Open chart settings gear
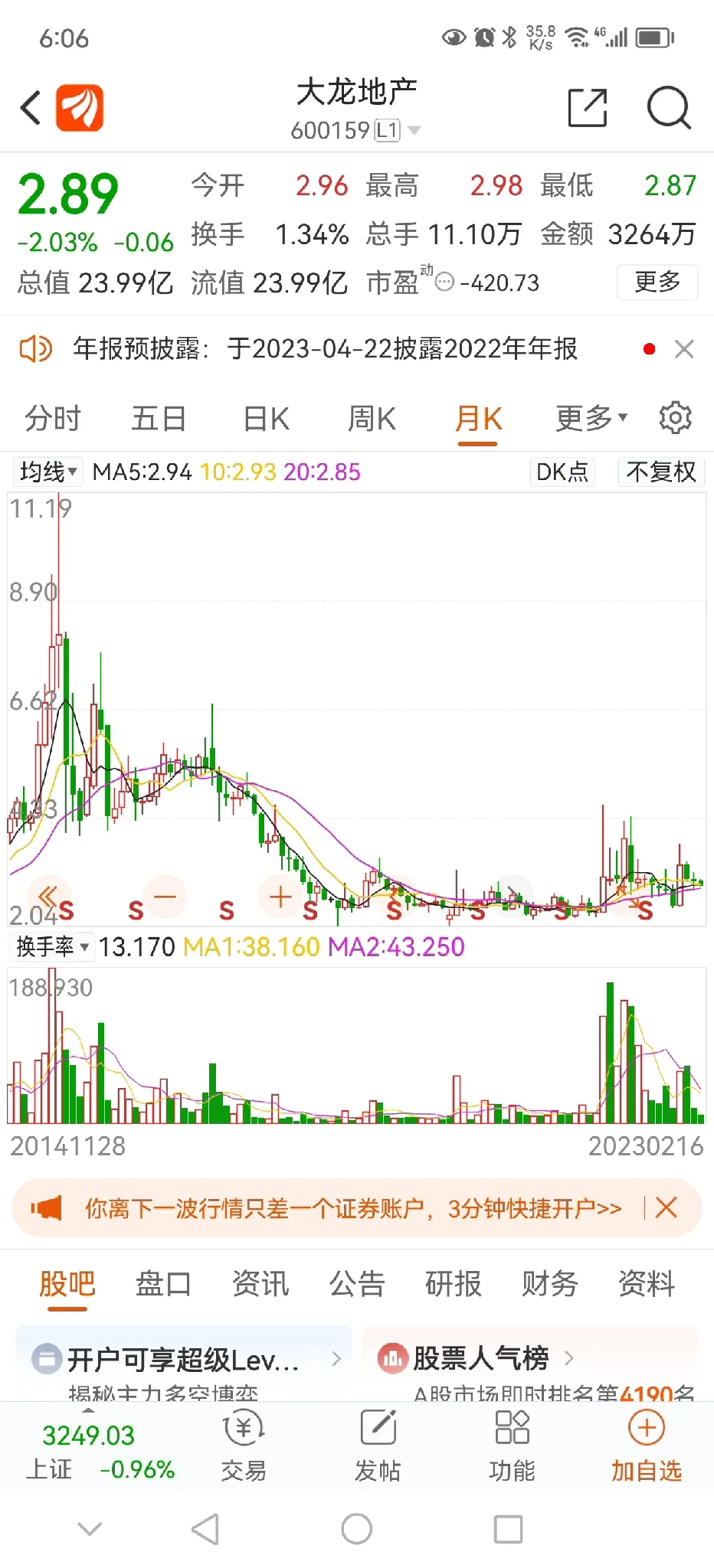The image size is (714, 1568). click(675, 418)
